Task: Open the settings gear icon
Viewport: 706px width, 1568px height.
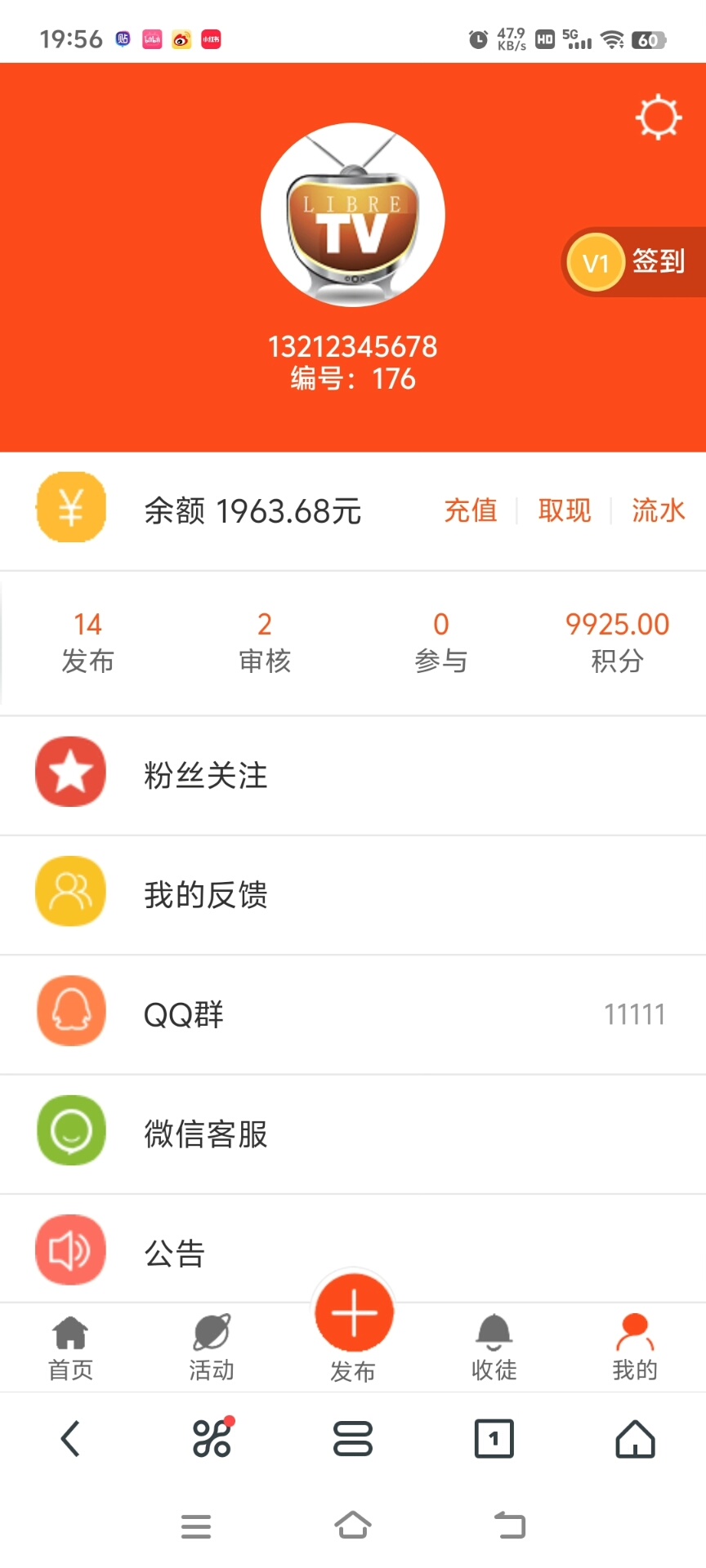Action: click(x=658, y=118)
